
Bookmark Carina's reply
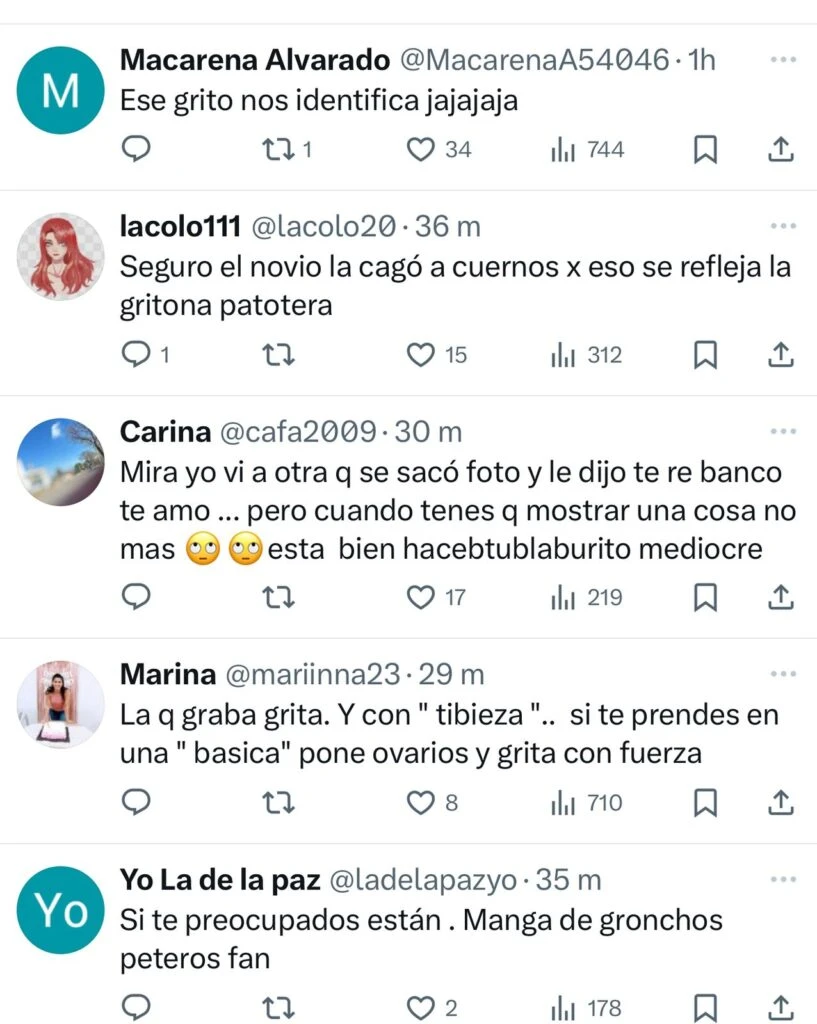pos(706,598)
